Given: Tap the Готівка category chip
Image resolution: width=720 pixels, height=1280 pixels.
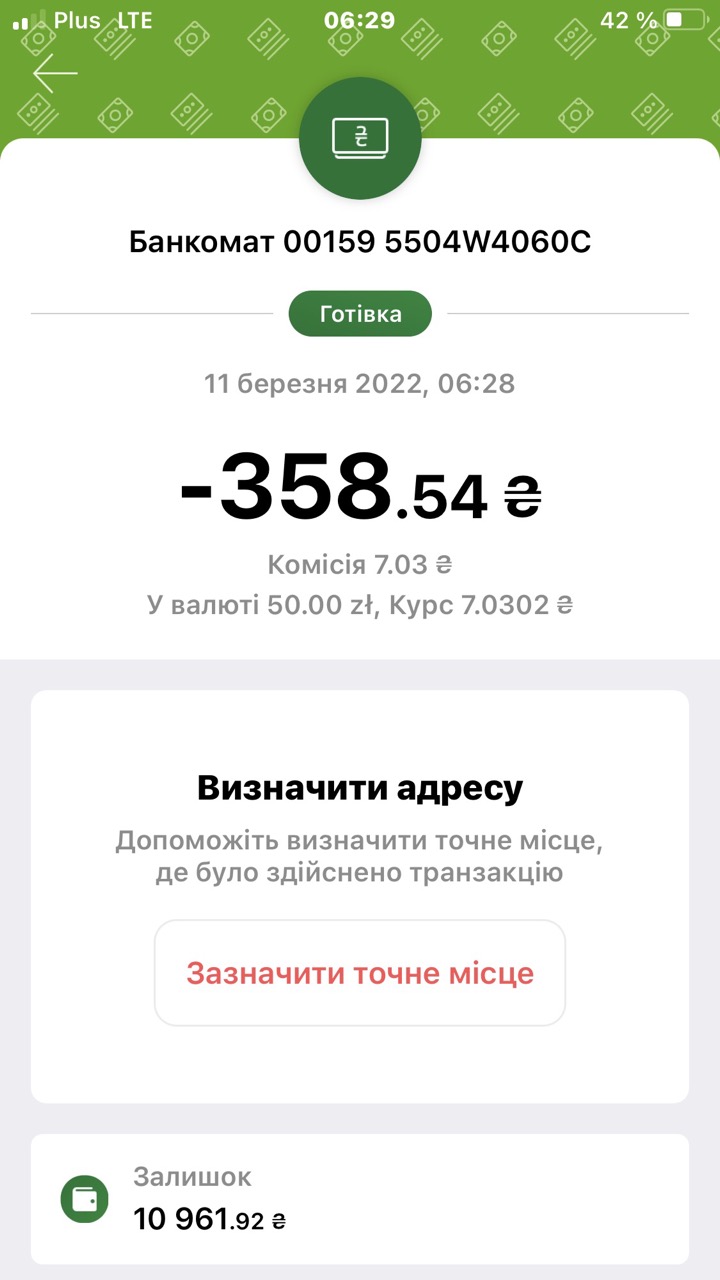Looking at the screenshot, I should [360, 314].
